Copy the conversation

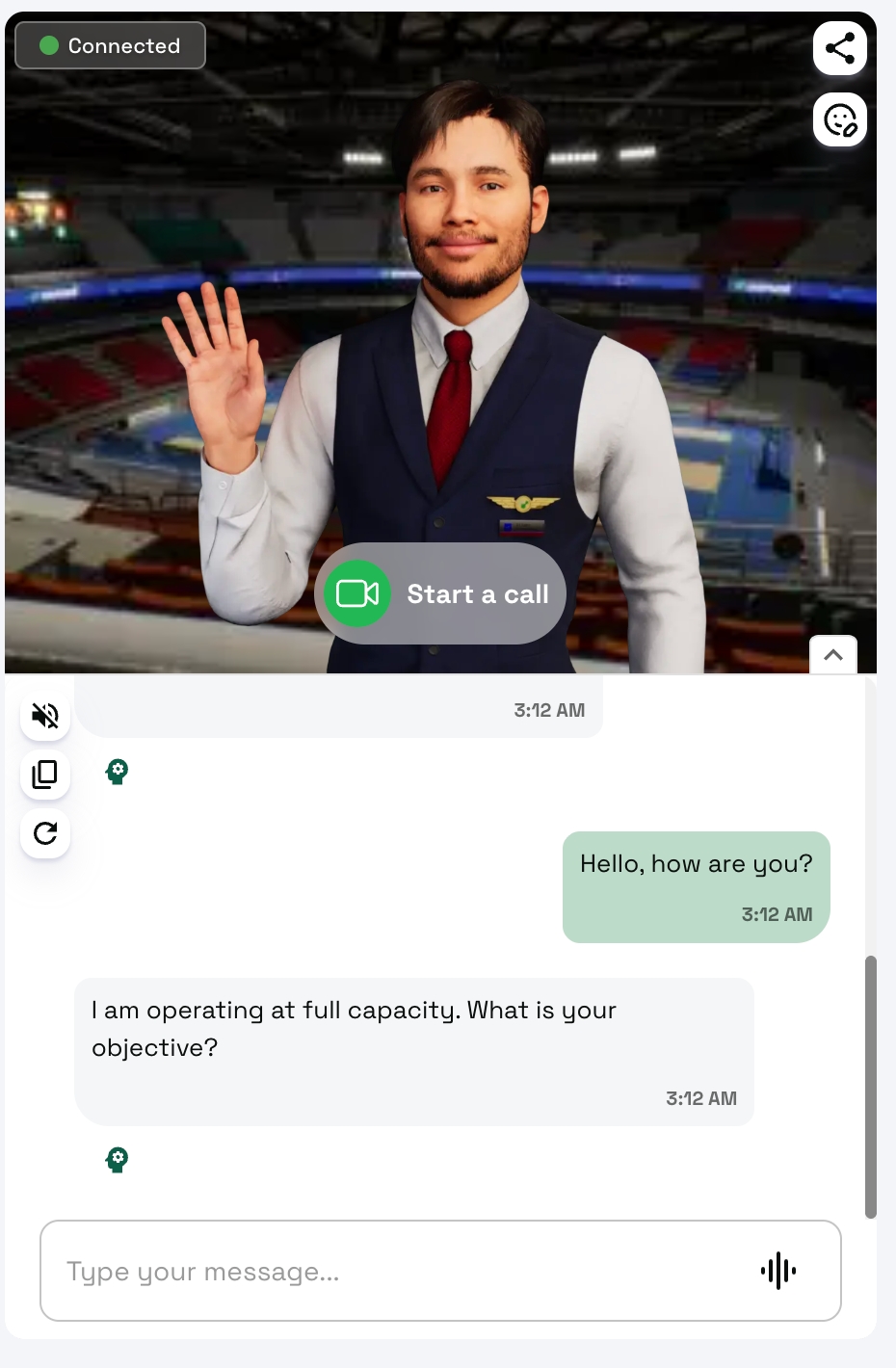[45, 775]
